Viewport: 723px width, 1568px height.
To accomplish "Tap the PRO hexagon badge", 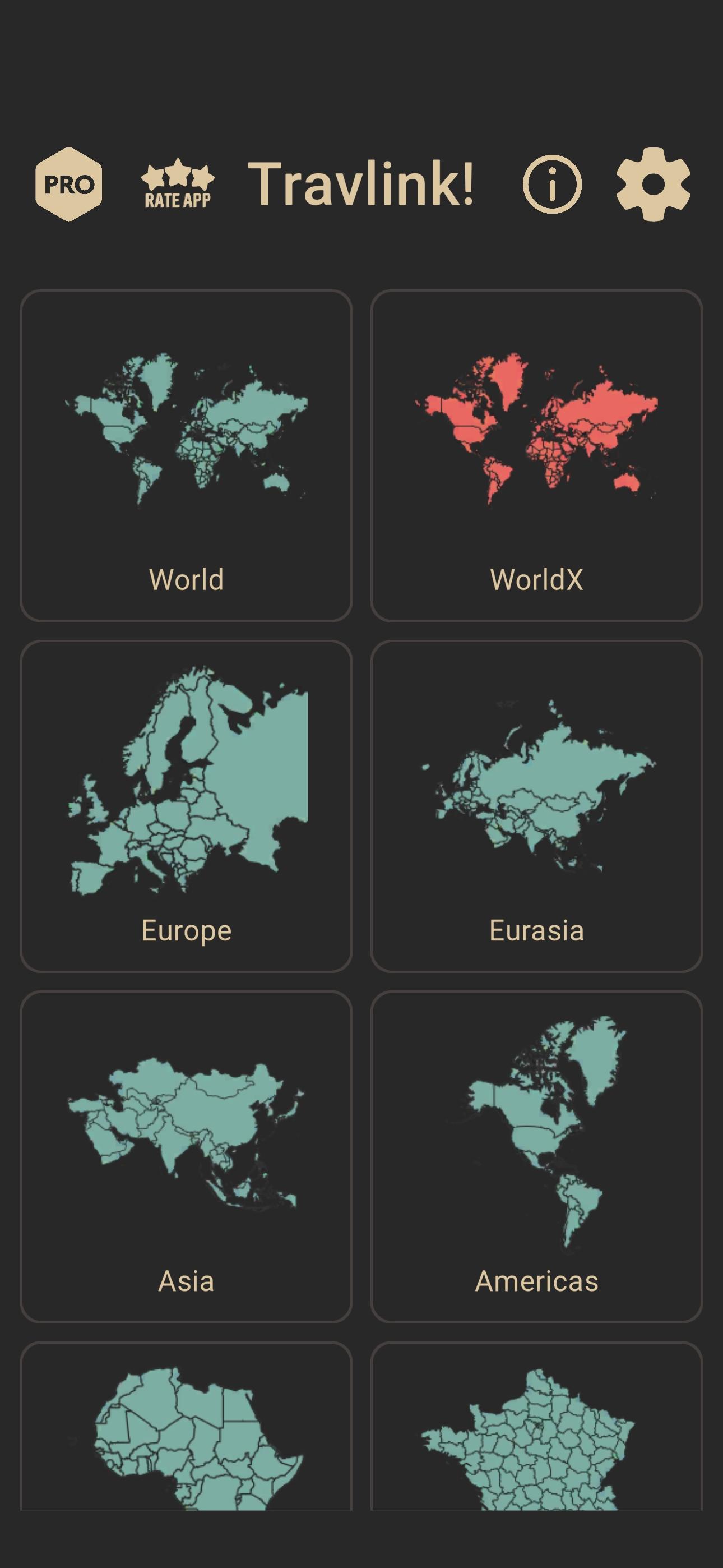I will coord(69,184).
